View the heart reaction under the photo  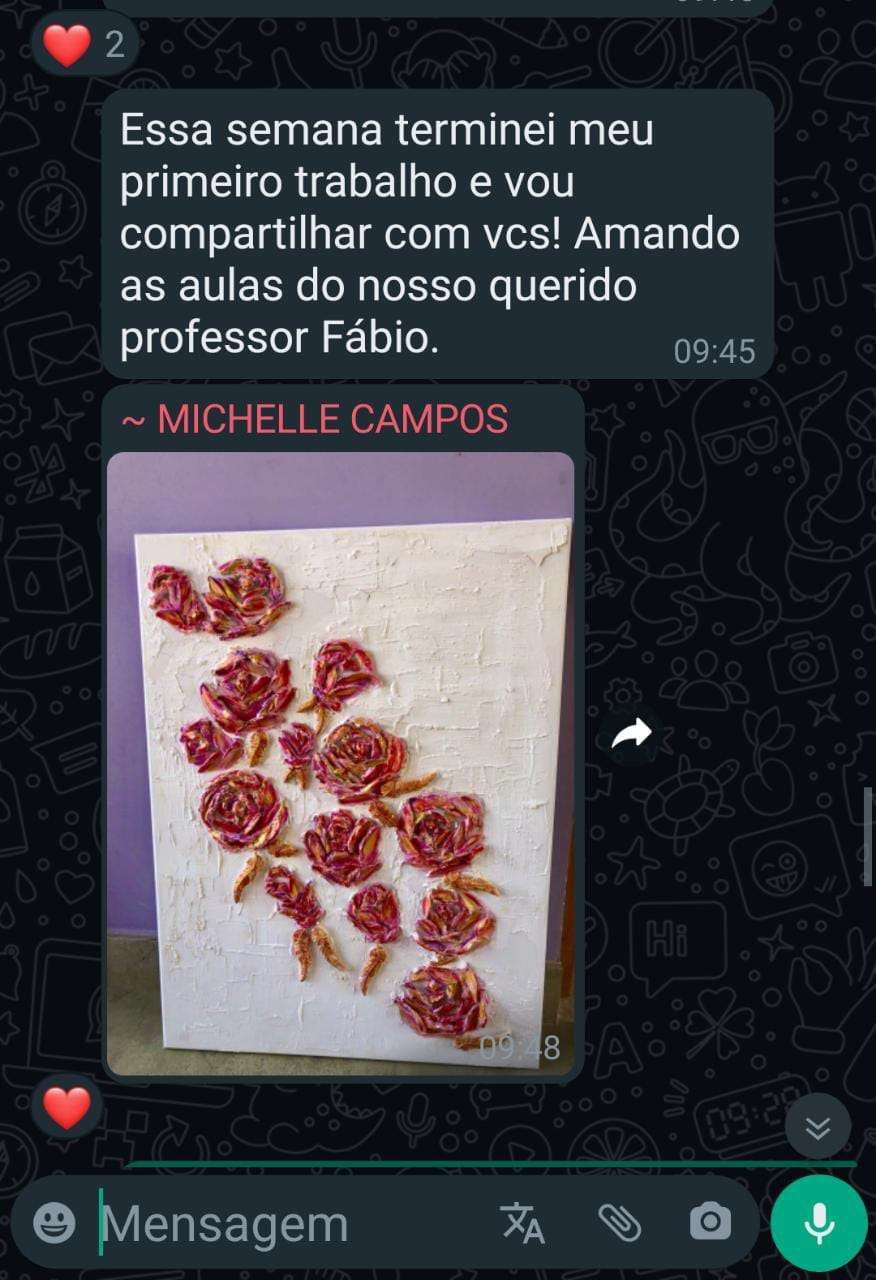click(67, 1108)
